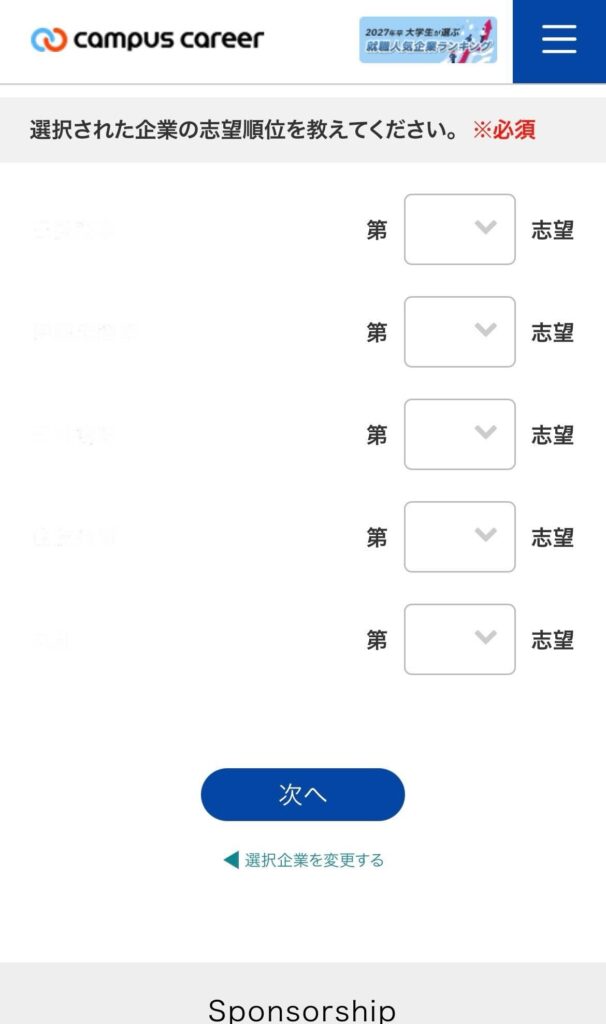Choose a rank for the third listed company

point(459,434)
